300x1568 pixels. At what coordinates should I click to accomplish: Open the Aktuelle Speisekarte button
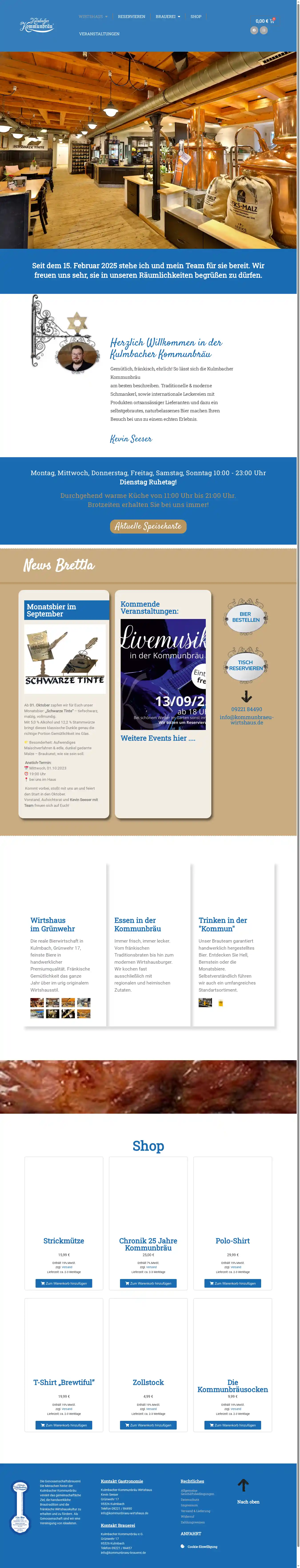(x=148, y=526)
